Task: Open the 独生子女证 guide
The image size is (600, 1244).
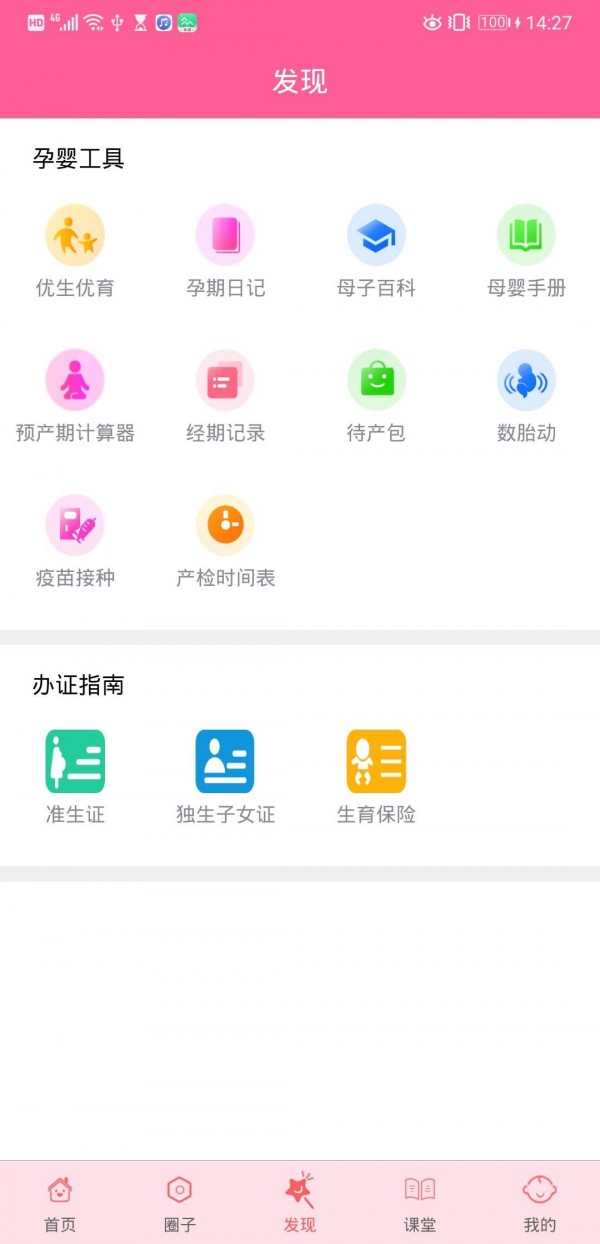Action: (225, 777)
